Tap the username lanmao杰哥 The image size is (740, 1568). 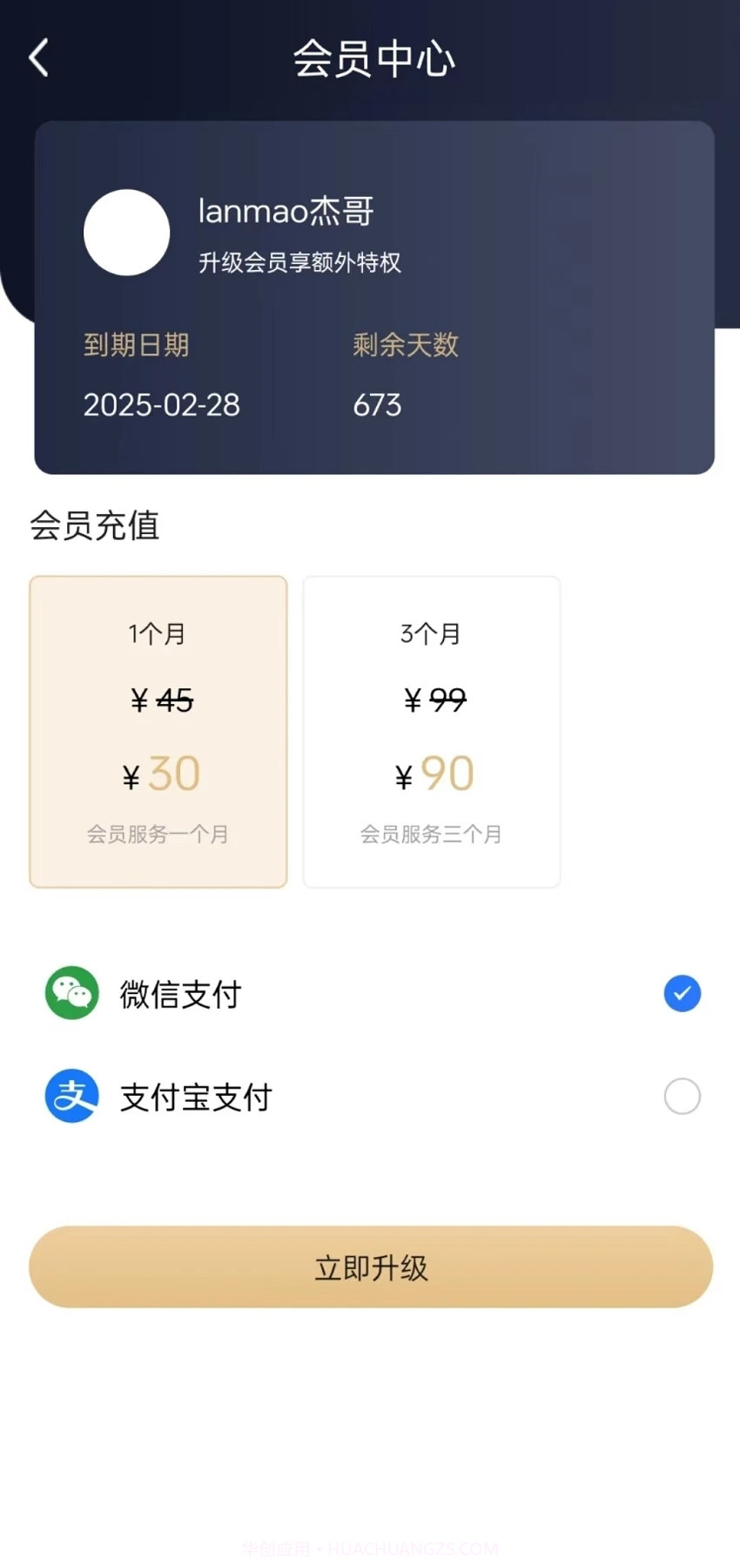point(285,211)
